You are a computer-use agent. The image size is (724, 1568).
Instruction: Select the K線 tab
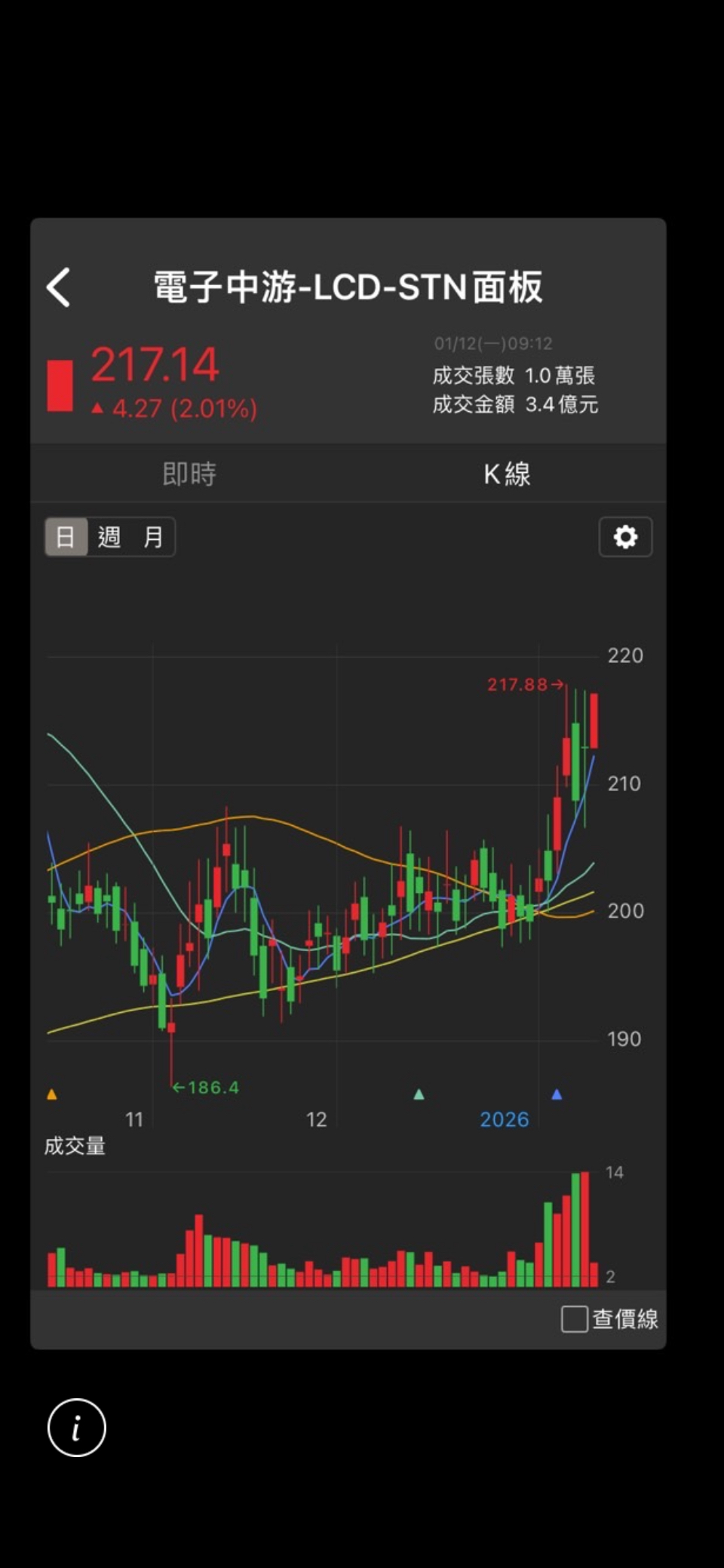tap(507, 474)
